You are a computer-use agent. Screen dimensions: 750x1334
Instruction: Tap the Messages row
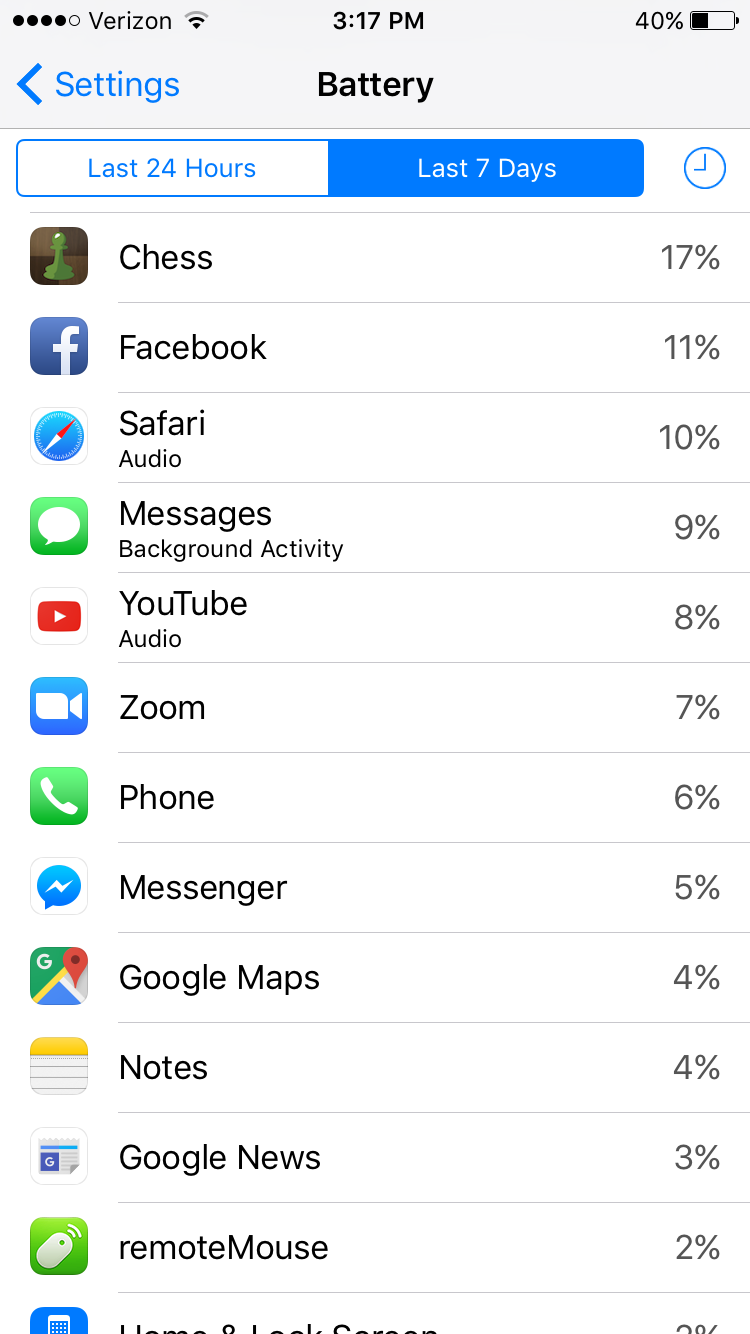tap(375, 528)
